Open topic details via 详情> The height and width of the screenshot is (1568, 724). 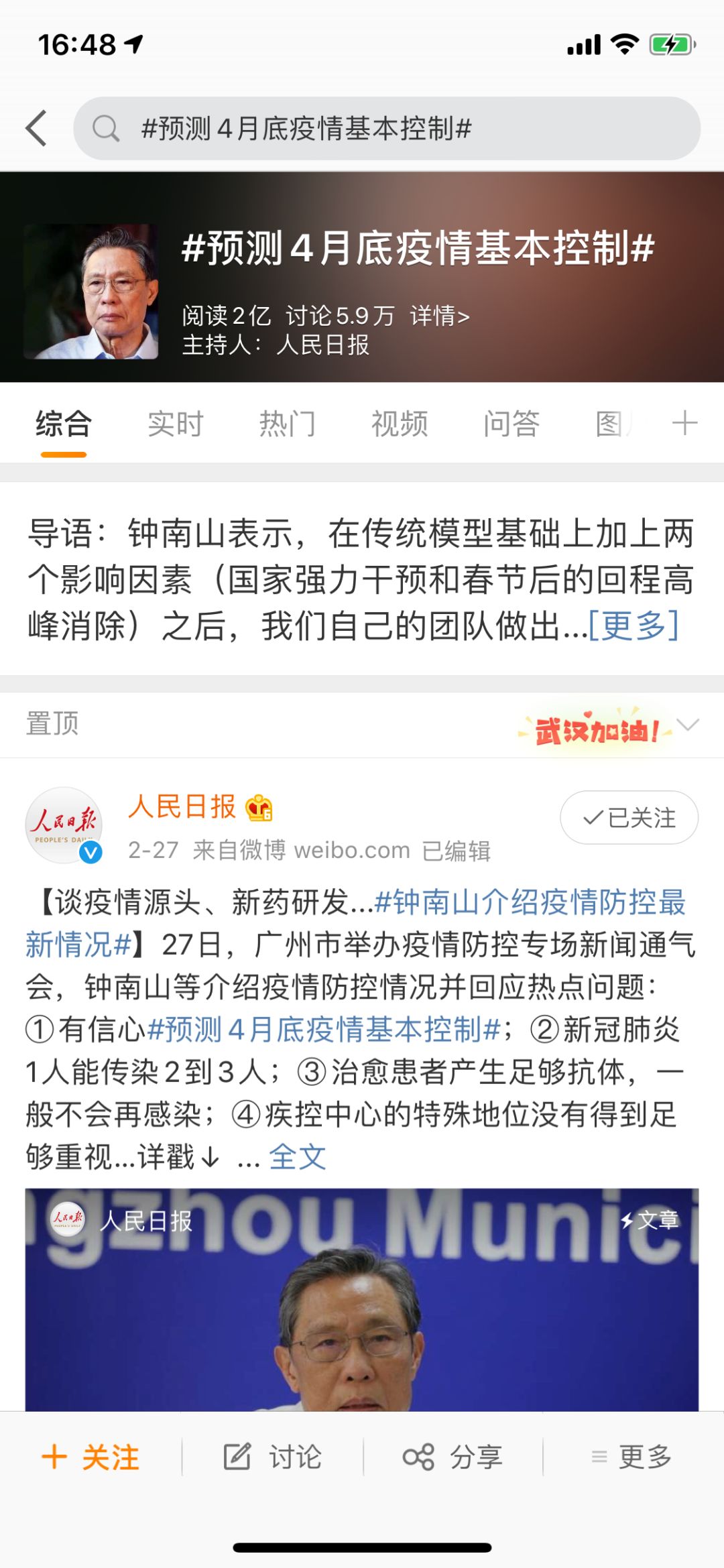coord(440,315)
